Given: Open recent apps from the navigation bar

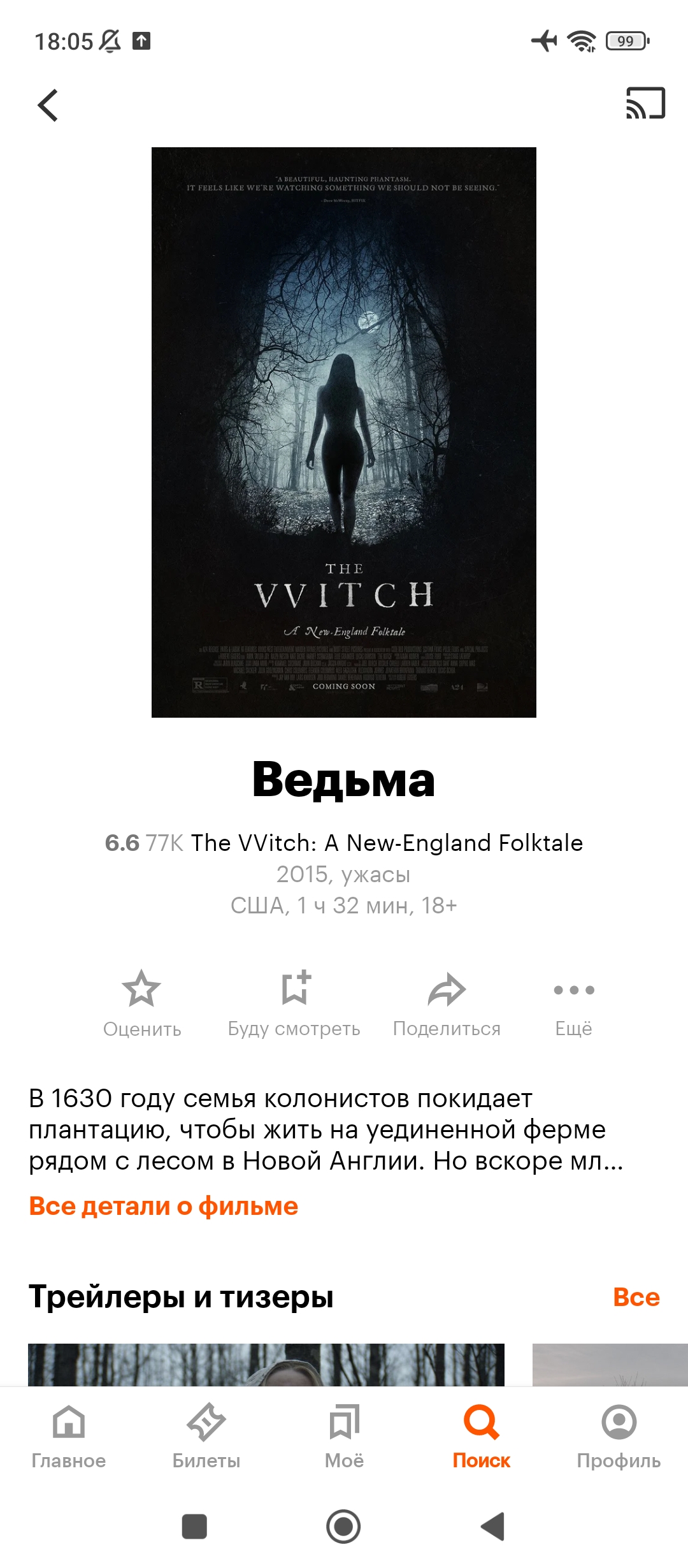Looking at the screenshot, I should click(x=194, y=1527).
